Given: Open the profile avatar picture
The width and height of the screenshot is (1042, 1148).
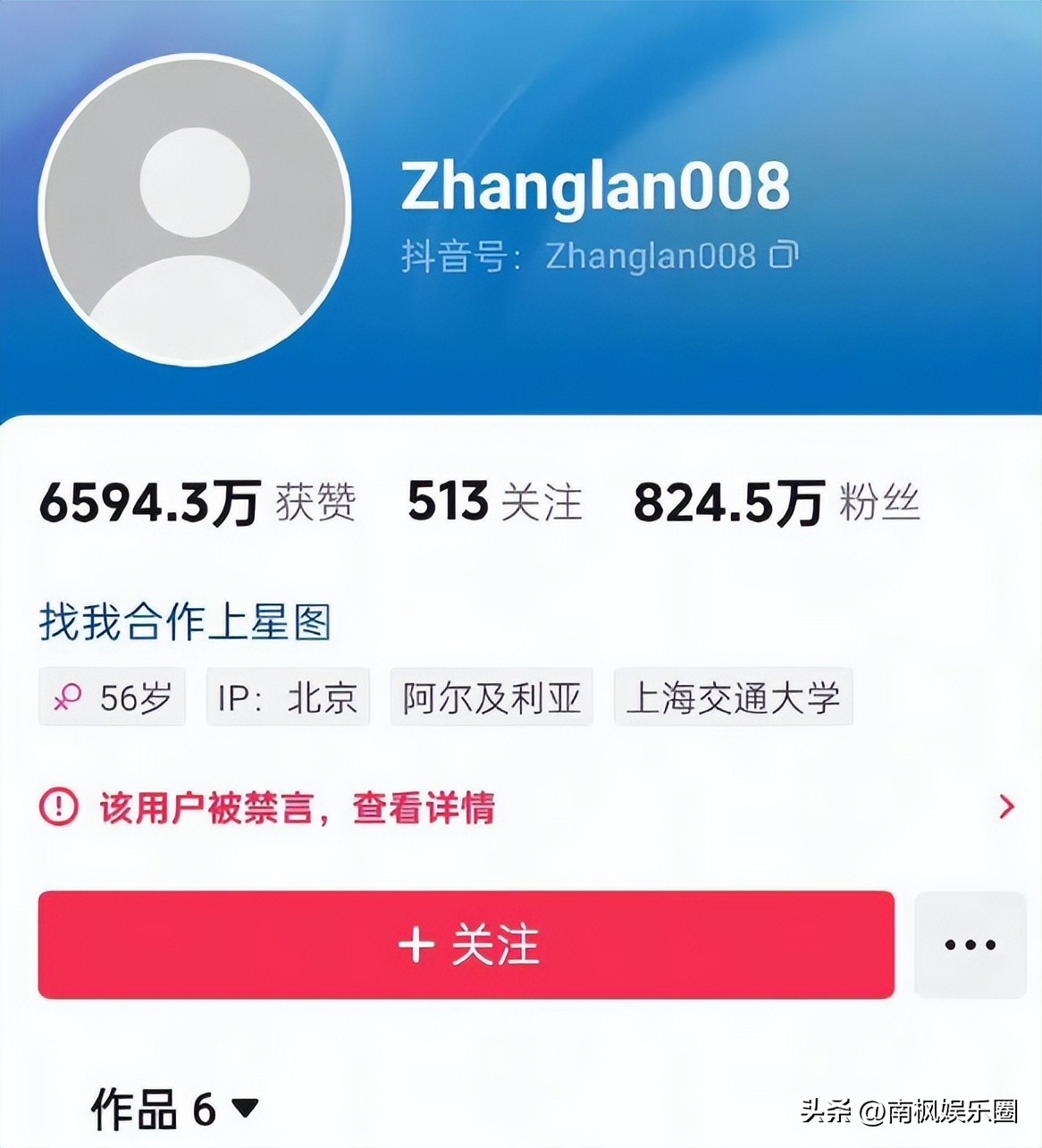Looking at the screenshot, I should click(195, 210).
